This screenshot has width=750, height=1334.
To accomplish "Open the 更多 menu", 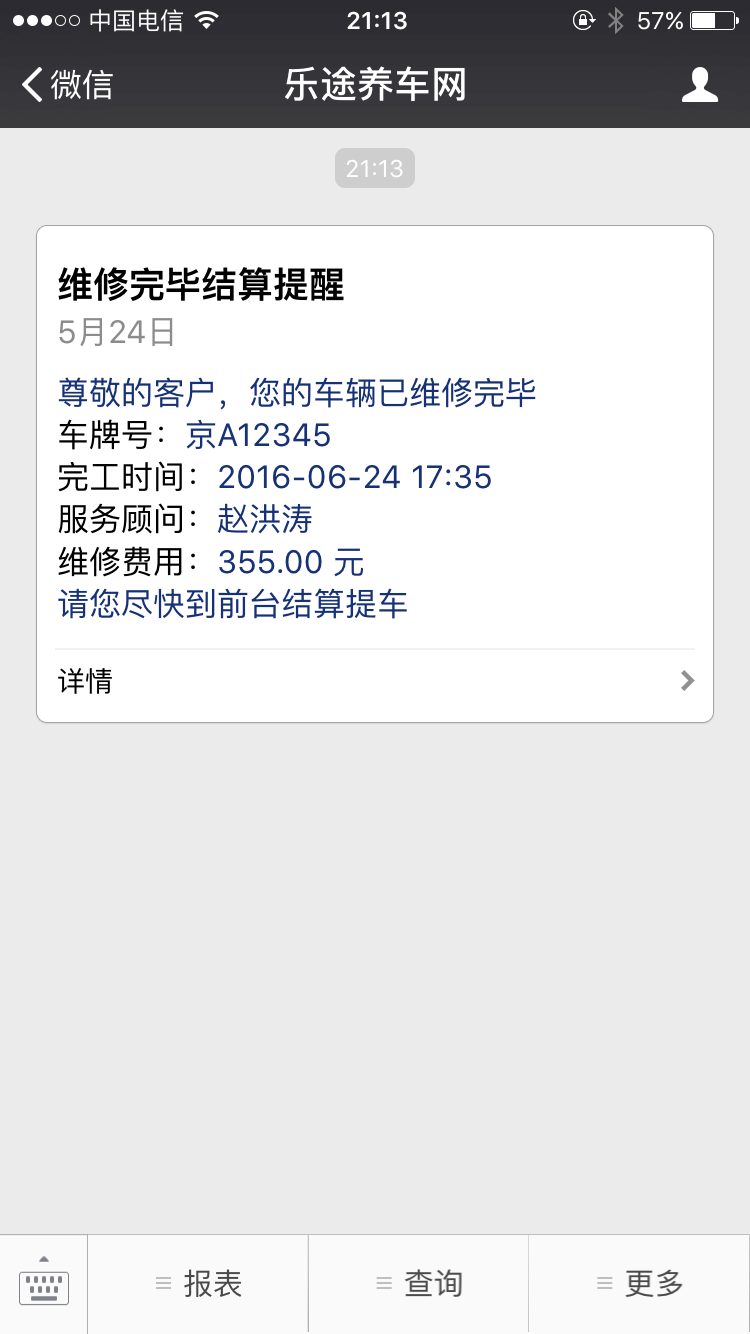I will (x=639, y=1284).
